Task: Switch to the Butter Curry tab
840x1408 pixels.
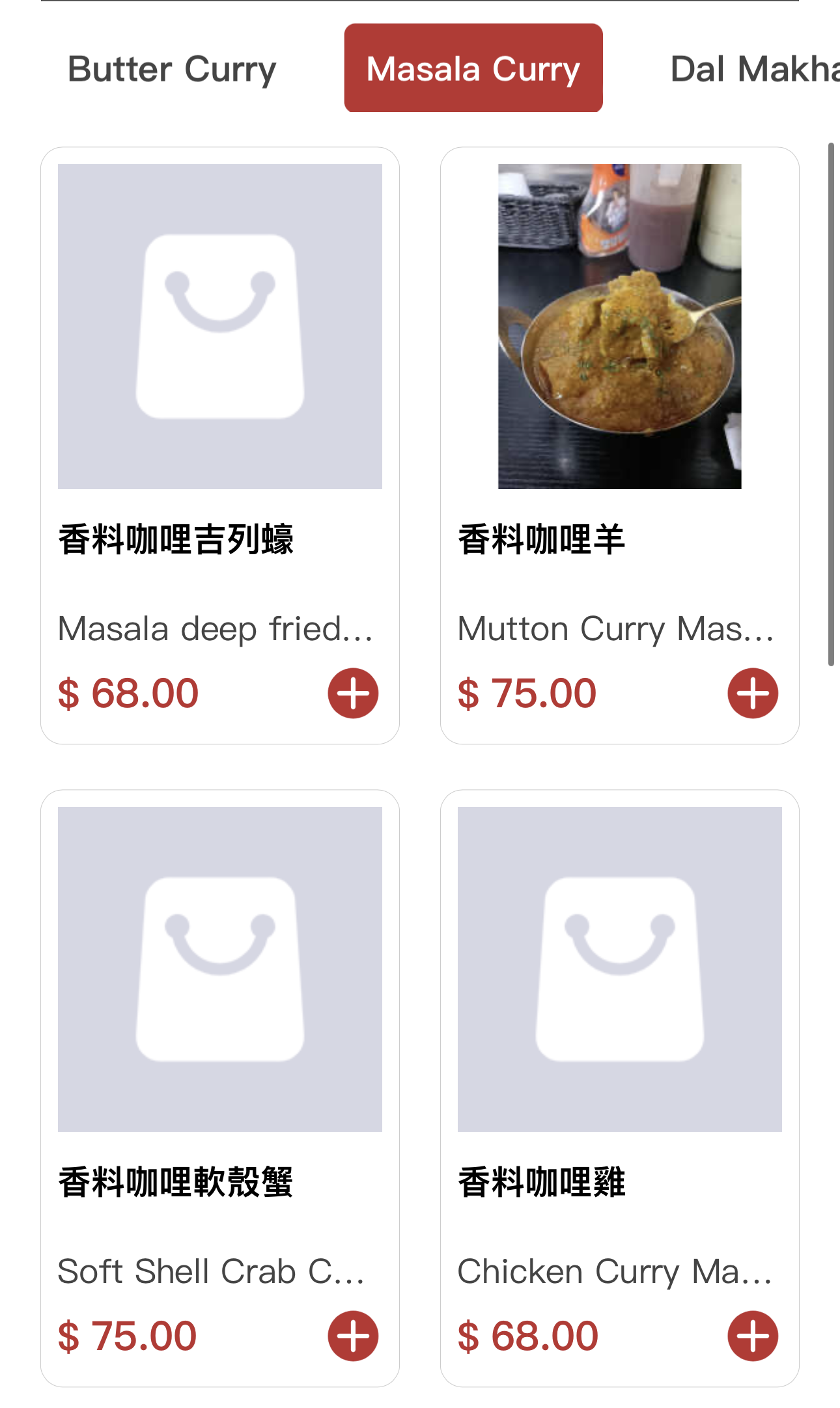Action: [x=172, y=69]
